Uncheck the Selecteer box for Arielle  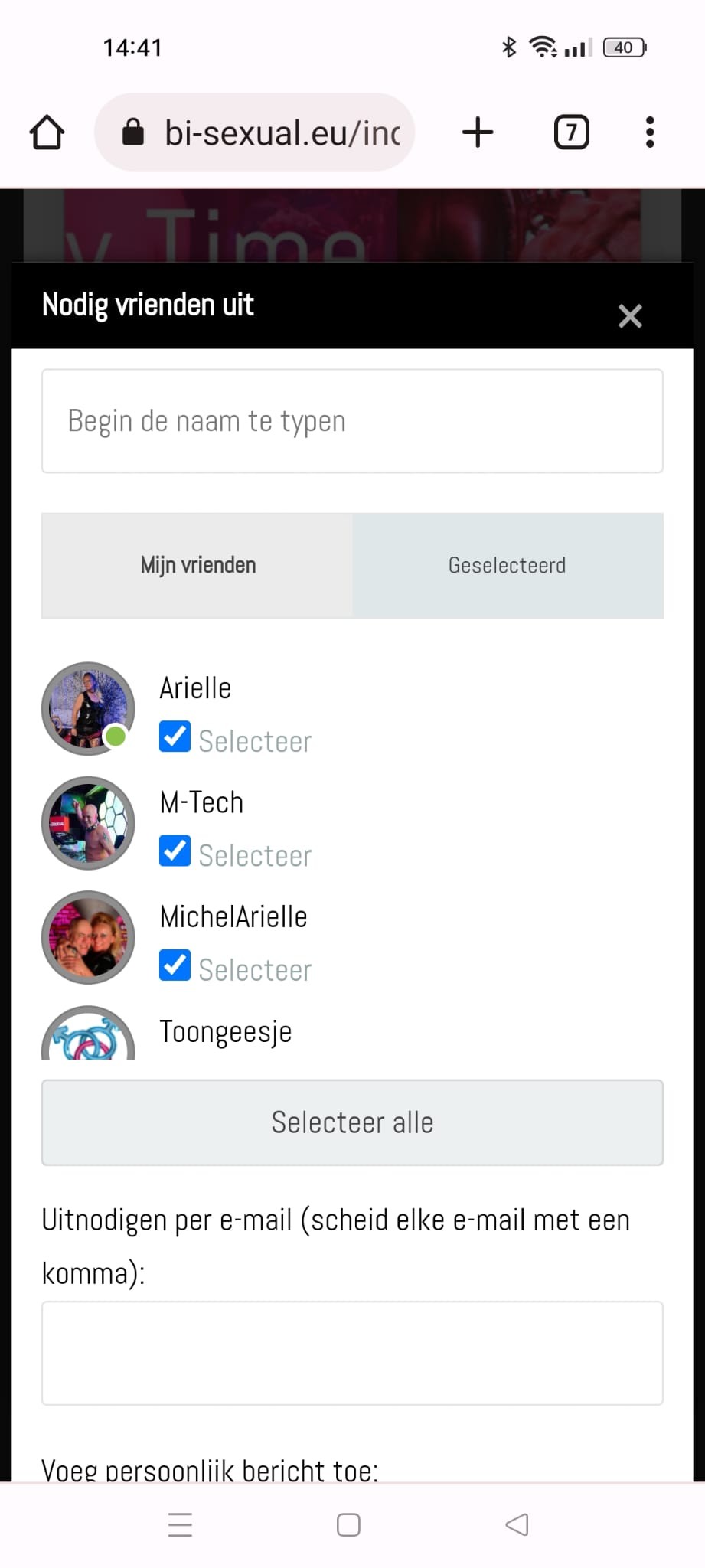[x=175, y=737]
